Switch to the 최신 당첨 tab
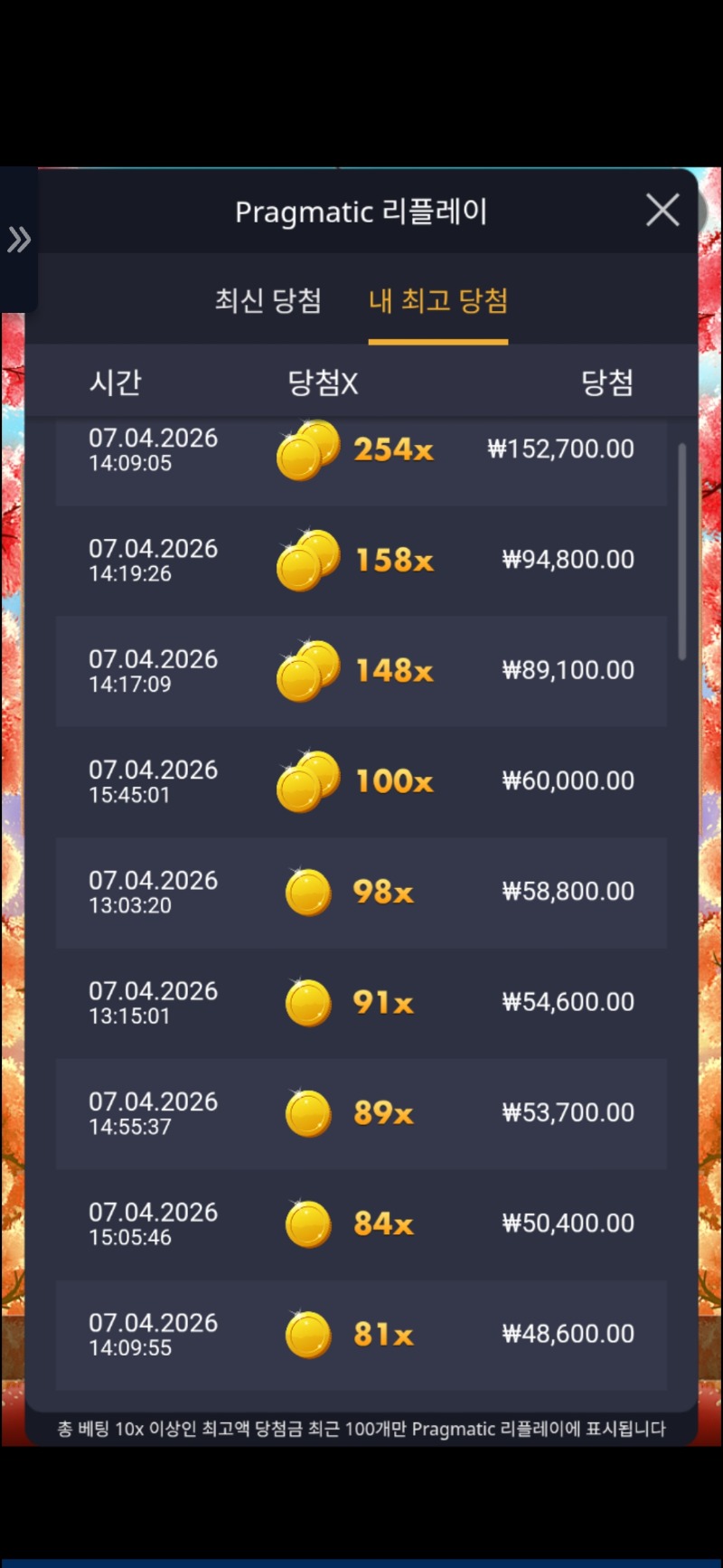The height and width of the screenshot is (1568, 723). click(268, 300)
